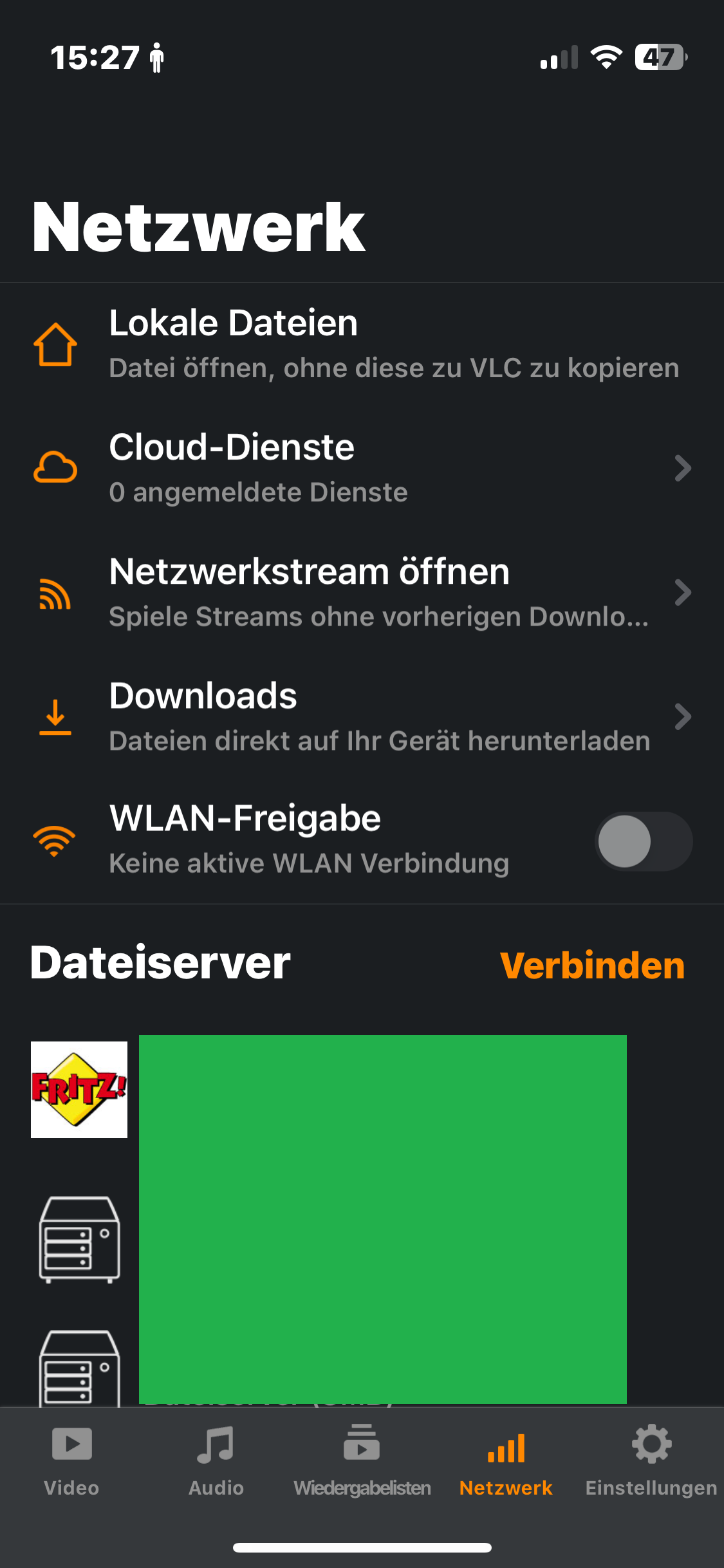Open the FRITZ! file server
Image resolution: width=724 pixels, height=1568 pixels.
tap(79, 1090)
